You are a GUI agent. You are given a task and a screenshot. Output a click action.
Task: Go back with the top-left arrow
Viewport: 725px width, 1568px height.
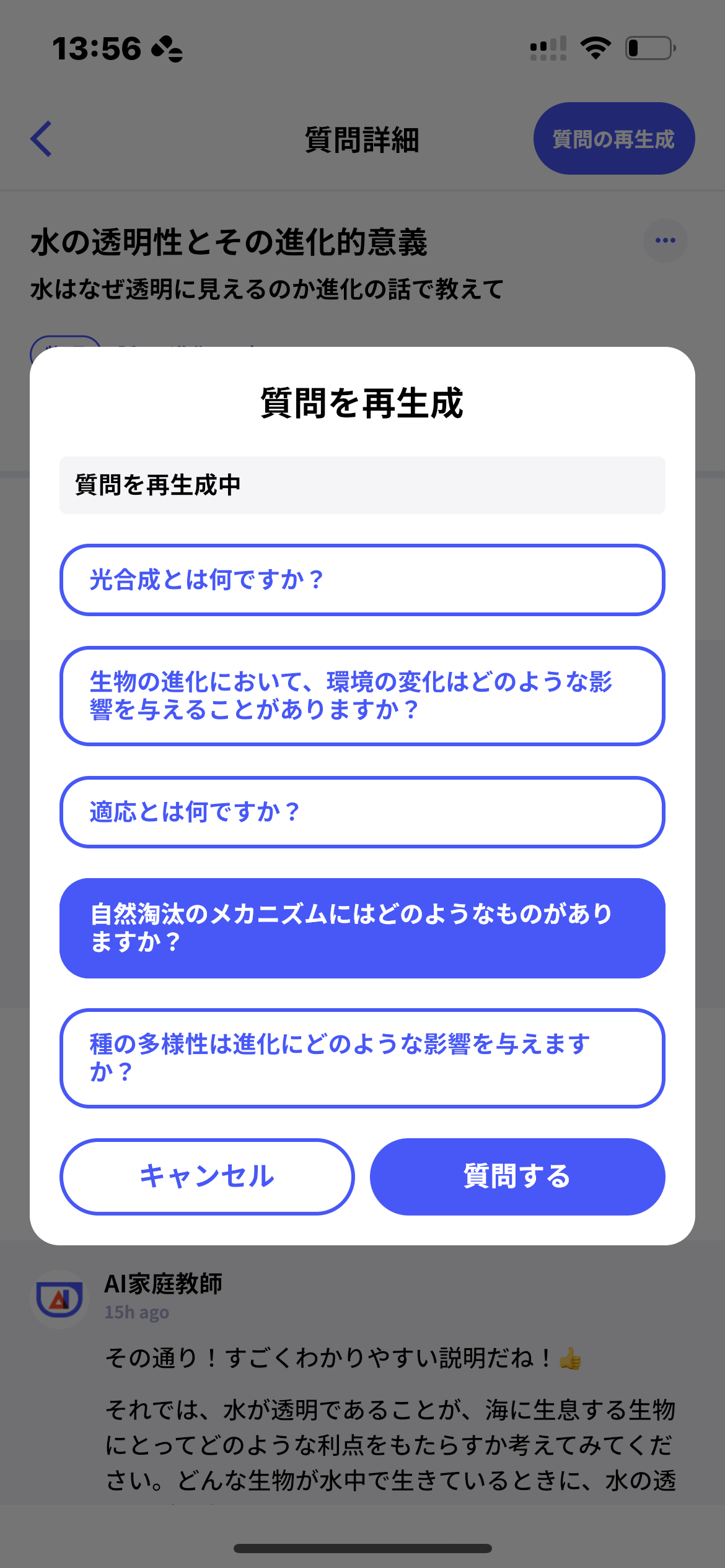tap(42, 139)
